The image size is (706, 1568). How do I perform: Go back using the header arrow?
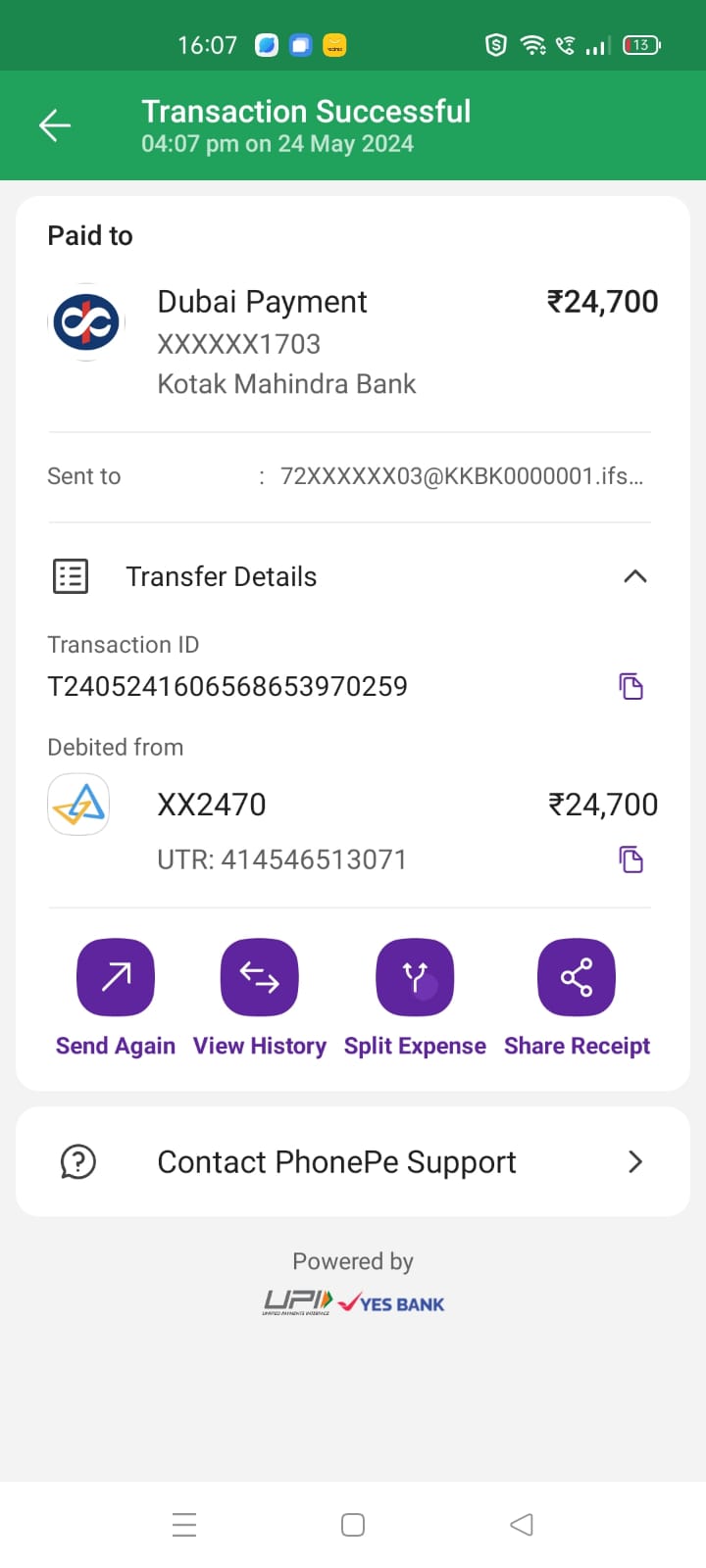[x=55, y=125]
